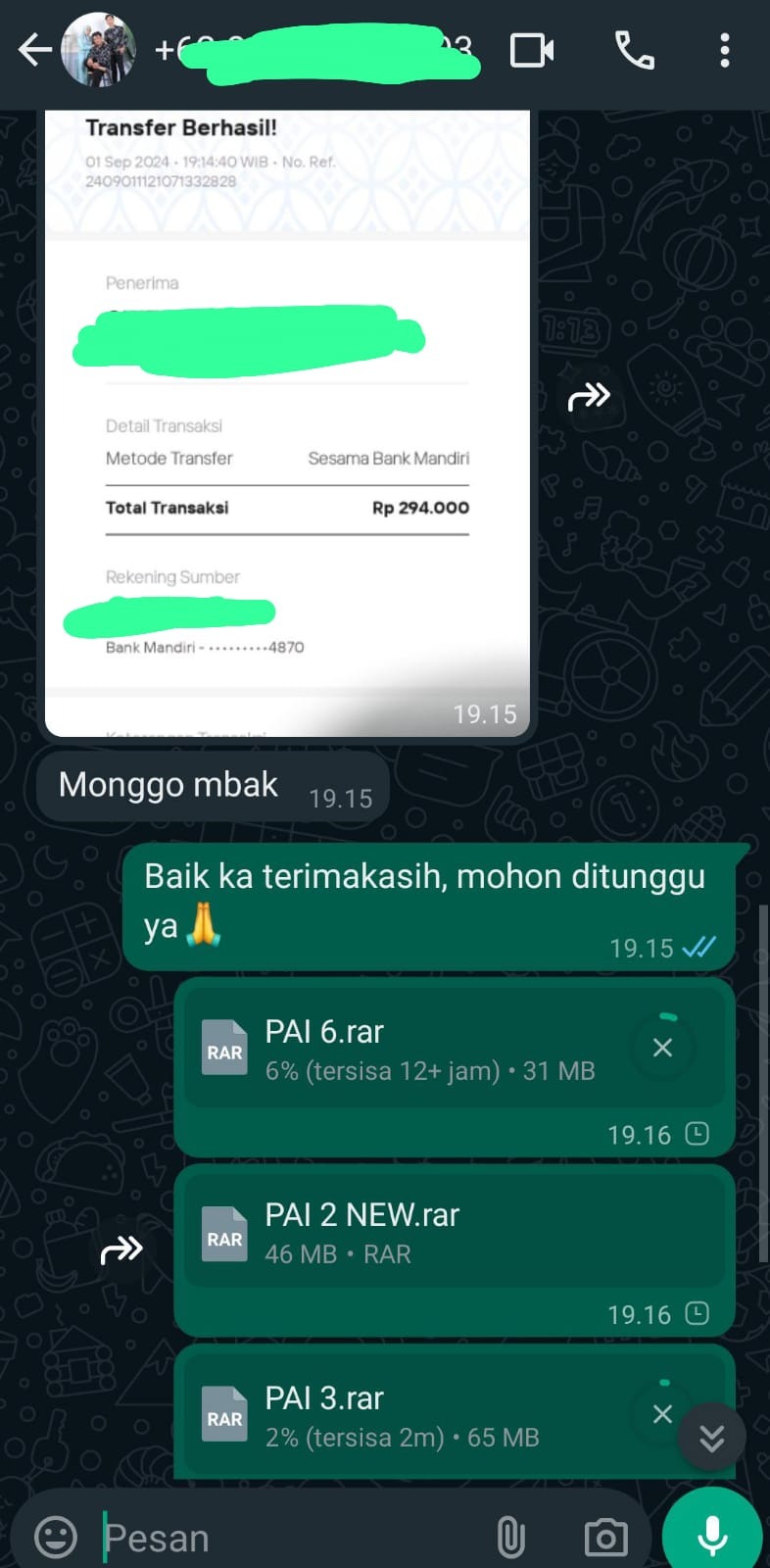
Task: Open the overflow menu
Action: 725,50
